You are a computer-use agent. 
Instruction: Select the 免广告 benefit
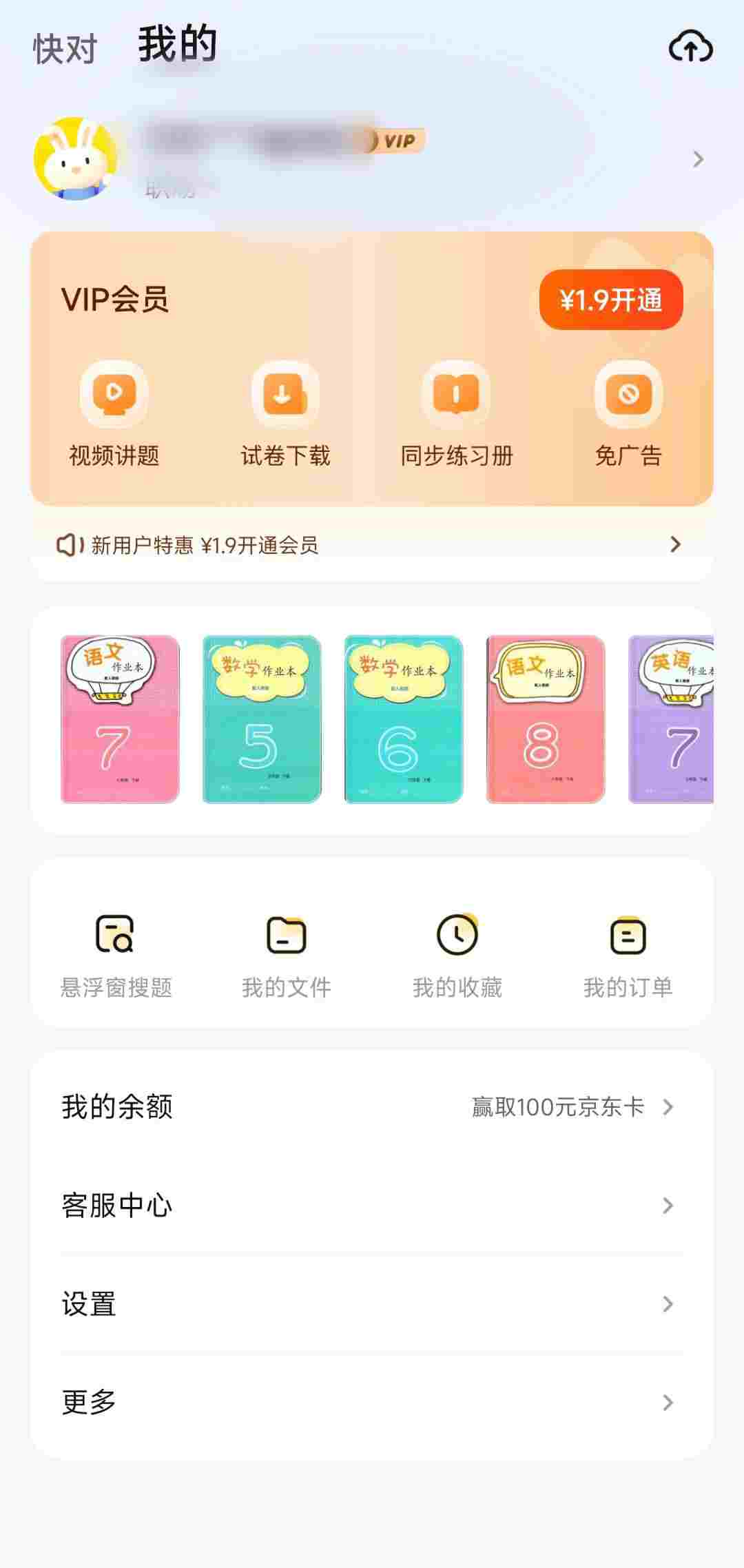click(x=628, y=414)
